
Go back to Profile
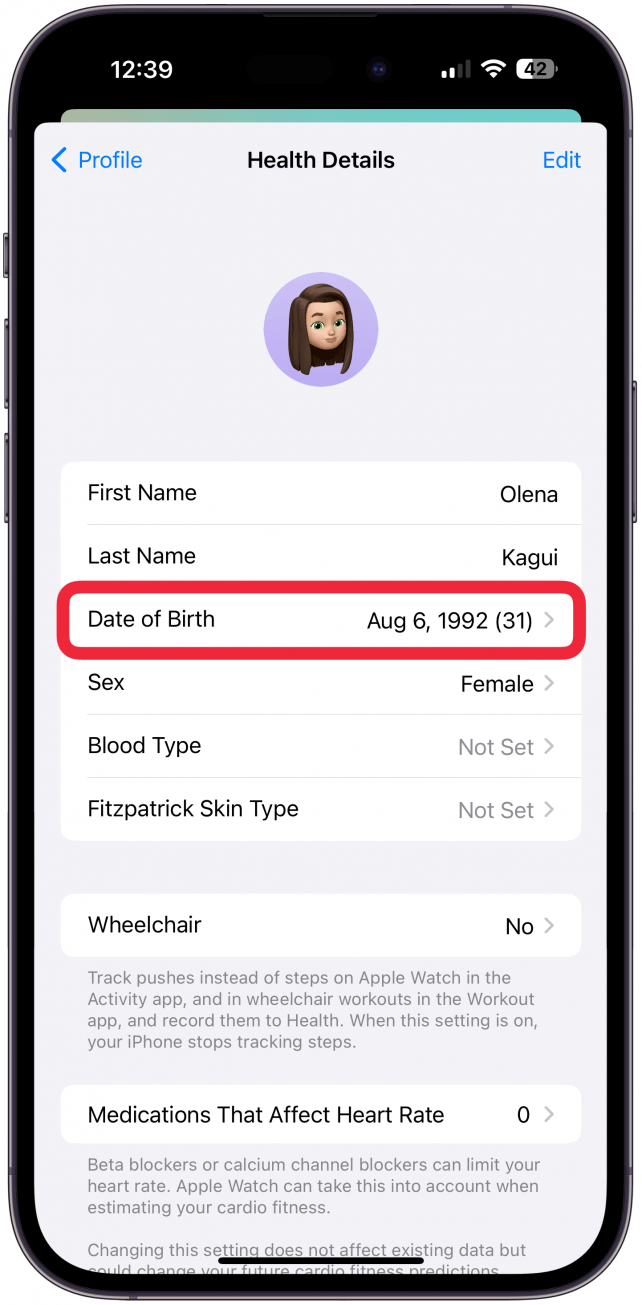(97, 160)
